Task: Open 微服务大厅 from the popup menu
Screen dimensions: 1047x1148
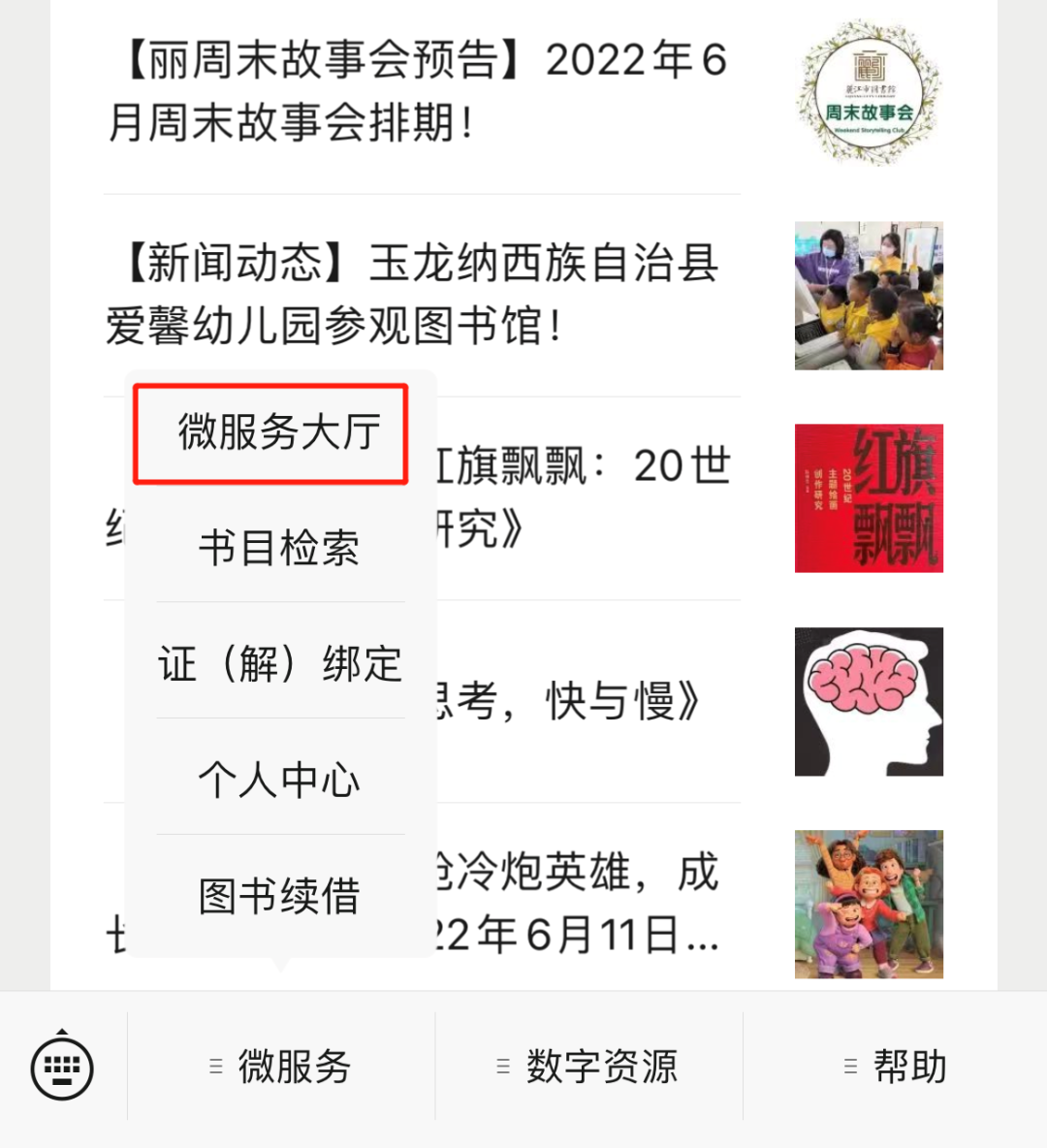Action: [x=278, y=432]
